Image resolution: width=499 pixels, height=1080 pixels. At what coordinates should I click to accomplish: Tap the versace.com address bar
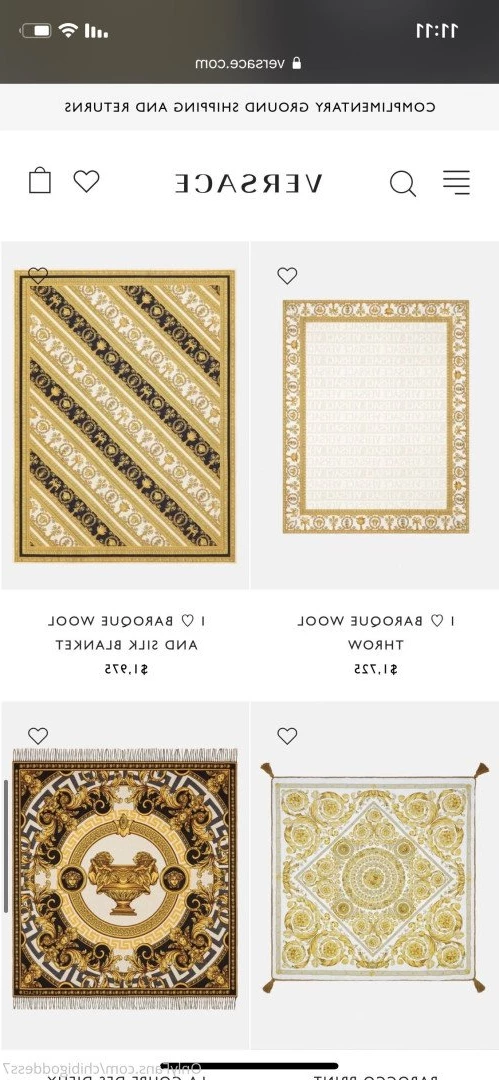click(x=250, y=63)
